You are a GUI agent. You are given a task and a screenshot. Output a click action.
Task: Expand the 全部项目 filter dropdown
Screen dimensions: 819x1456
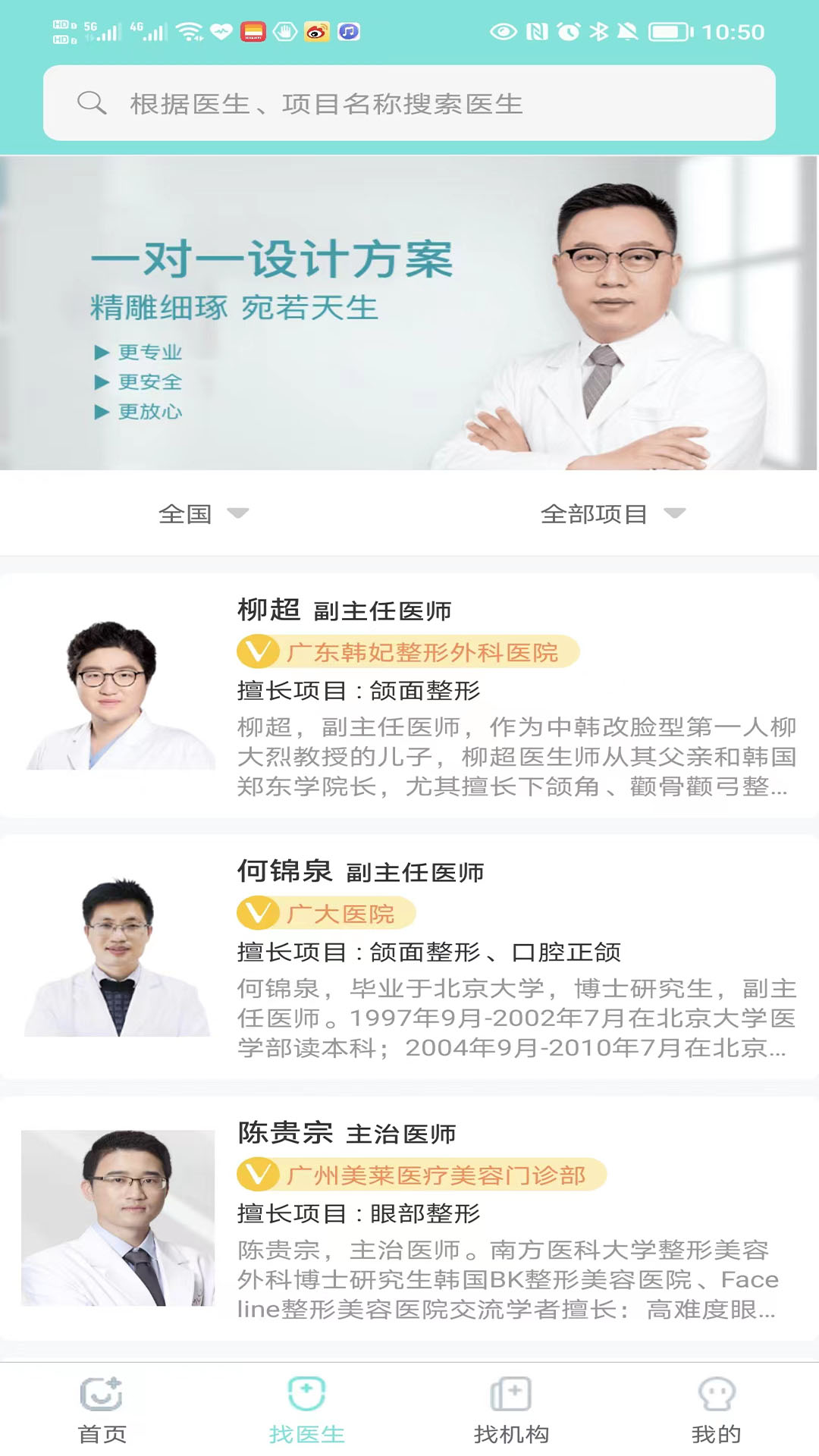tap(613, 514)
